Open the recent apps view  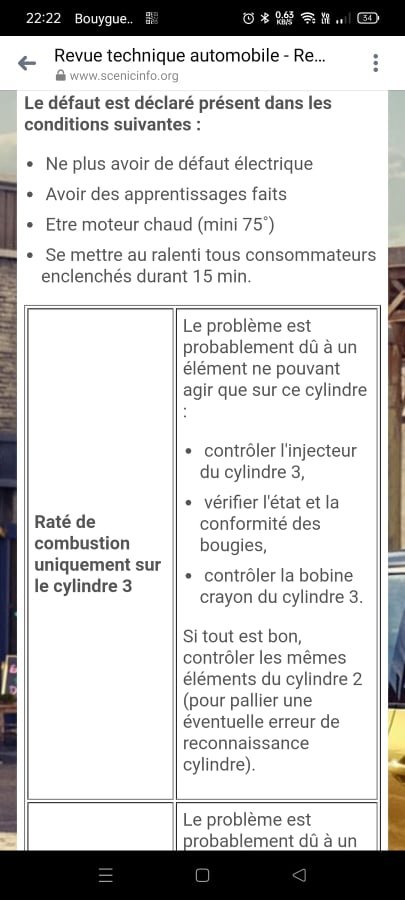(x=106, y=875)
